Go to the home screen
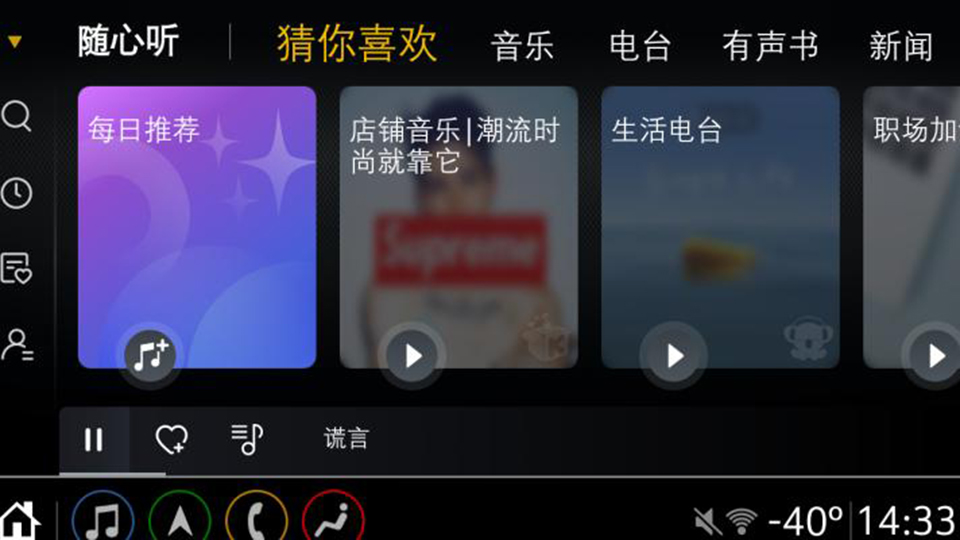Image resolution: width=960 pixels, height=540 pixels. [x=20, y=520]
